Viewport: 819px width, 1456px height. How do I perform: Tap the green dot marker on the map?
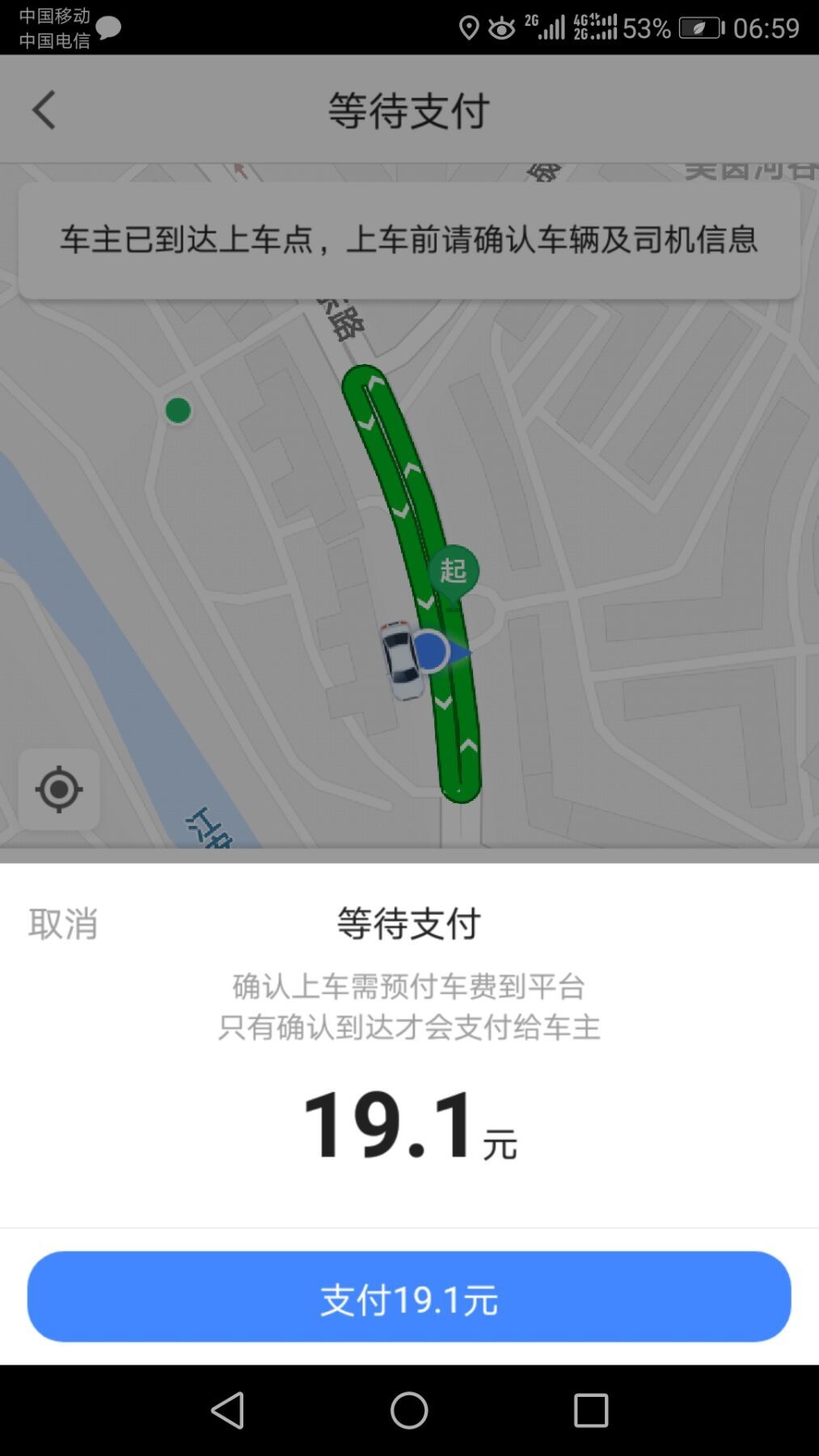click(x=177, y=409)
